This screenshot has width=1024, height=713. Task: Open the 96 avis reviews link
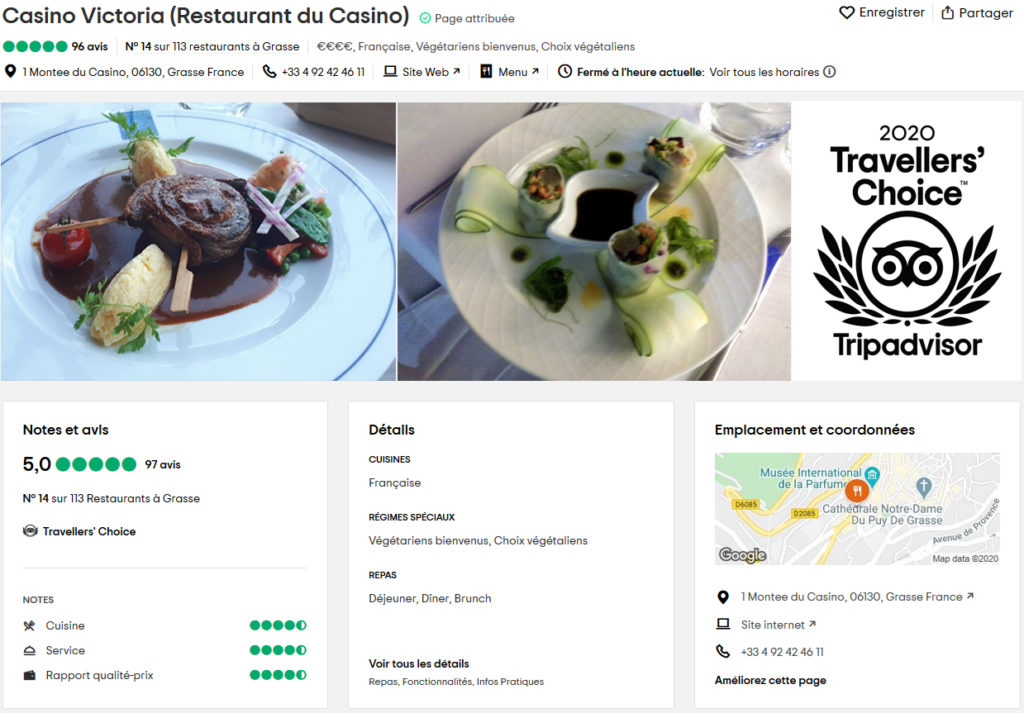point(89,47)
